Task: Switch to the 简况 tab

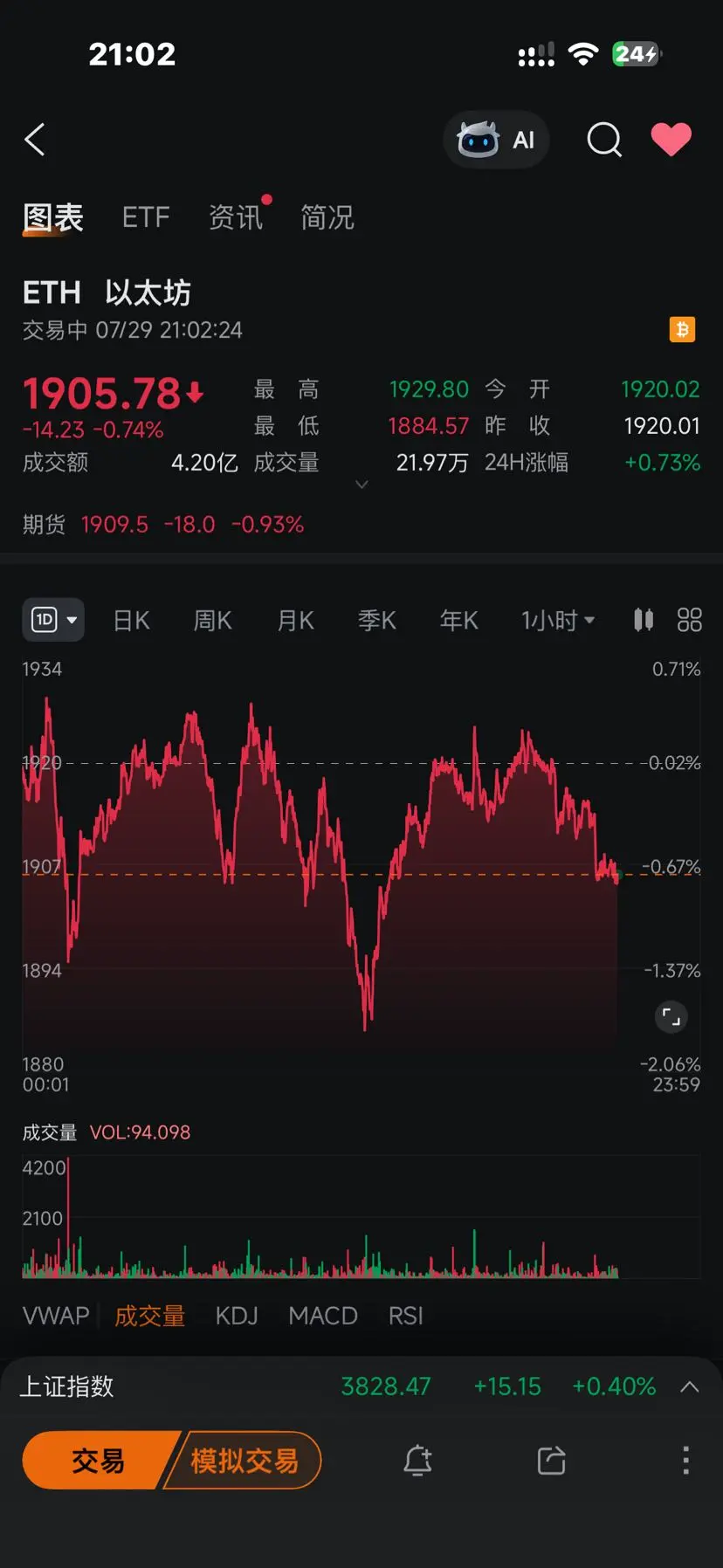Action: pos(327,217)
